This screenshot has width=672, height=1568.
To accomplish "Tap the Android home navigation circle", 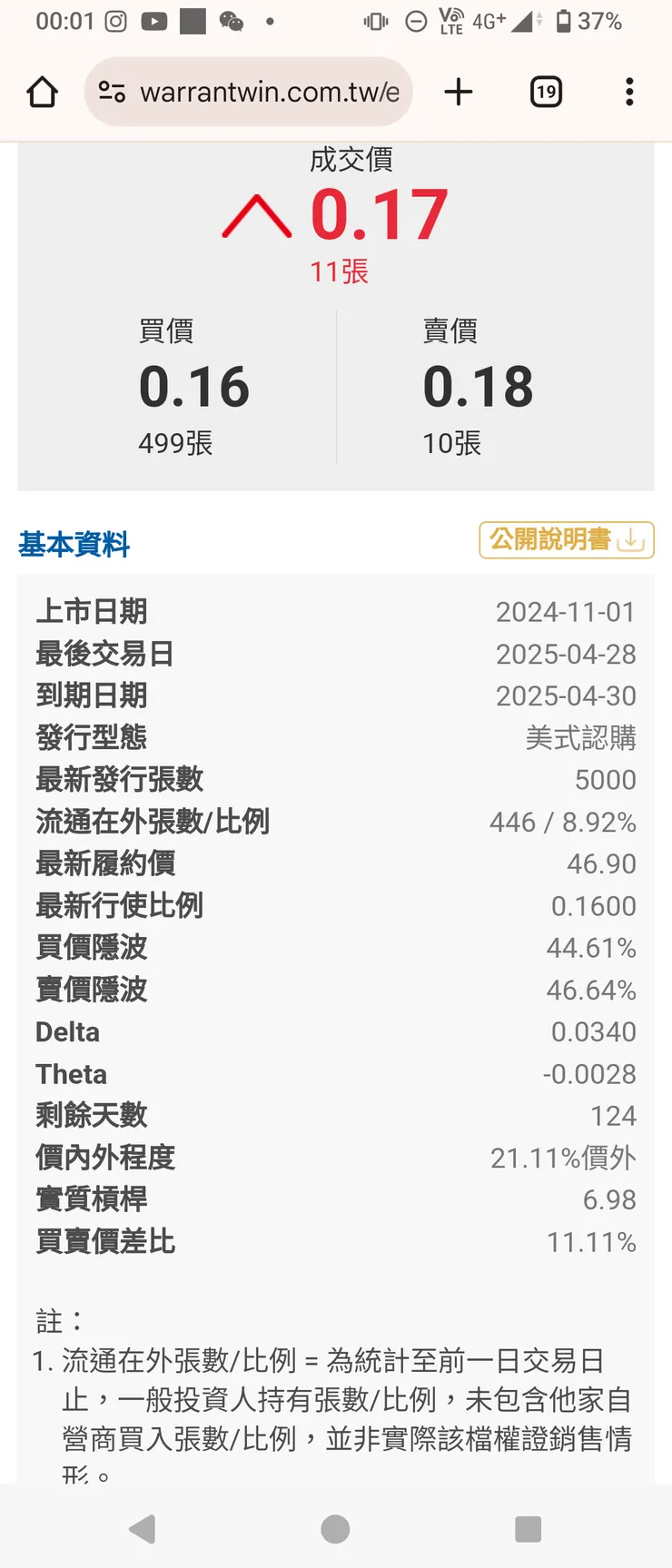I will (x=336, y=1529).
